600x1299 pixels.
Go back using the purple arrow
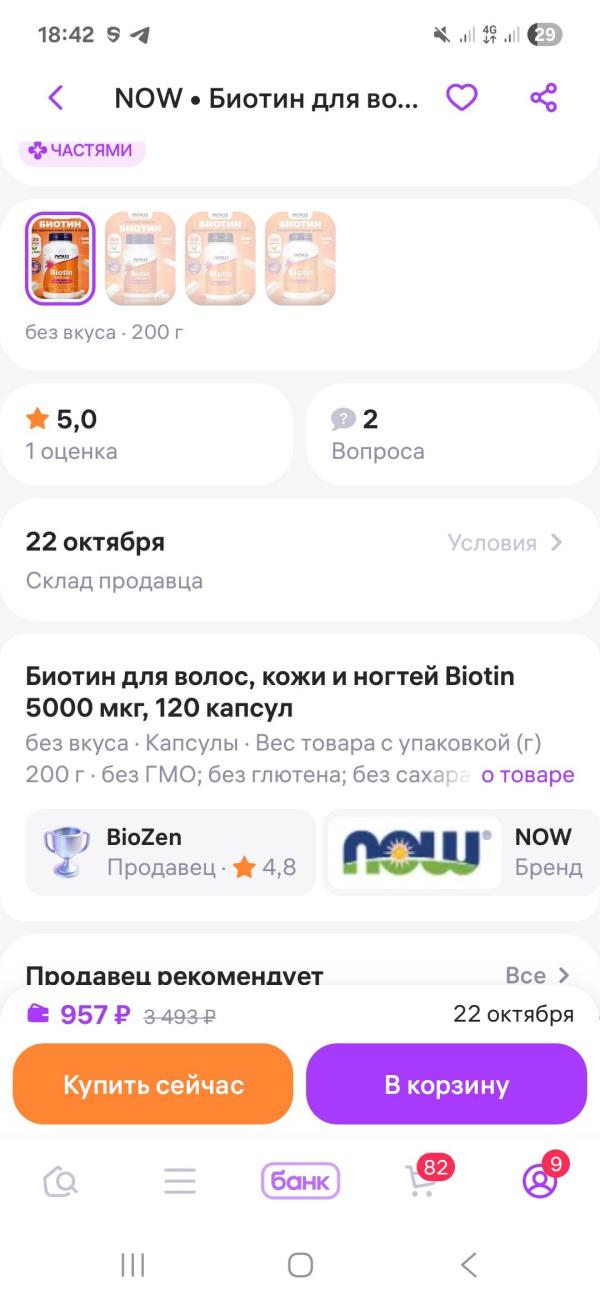pyautogui.click(x=56, y=98)
